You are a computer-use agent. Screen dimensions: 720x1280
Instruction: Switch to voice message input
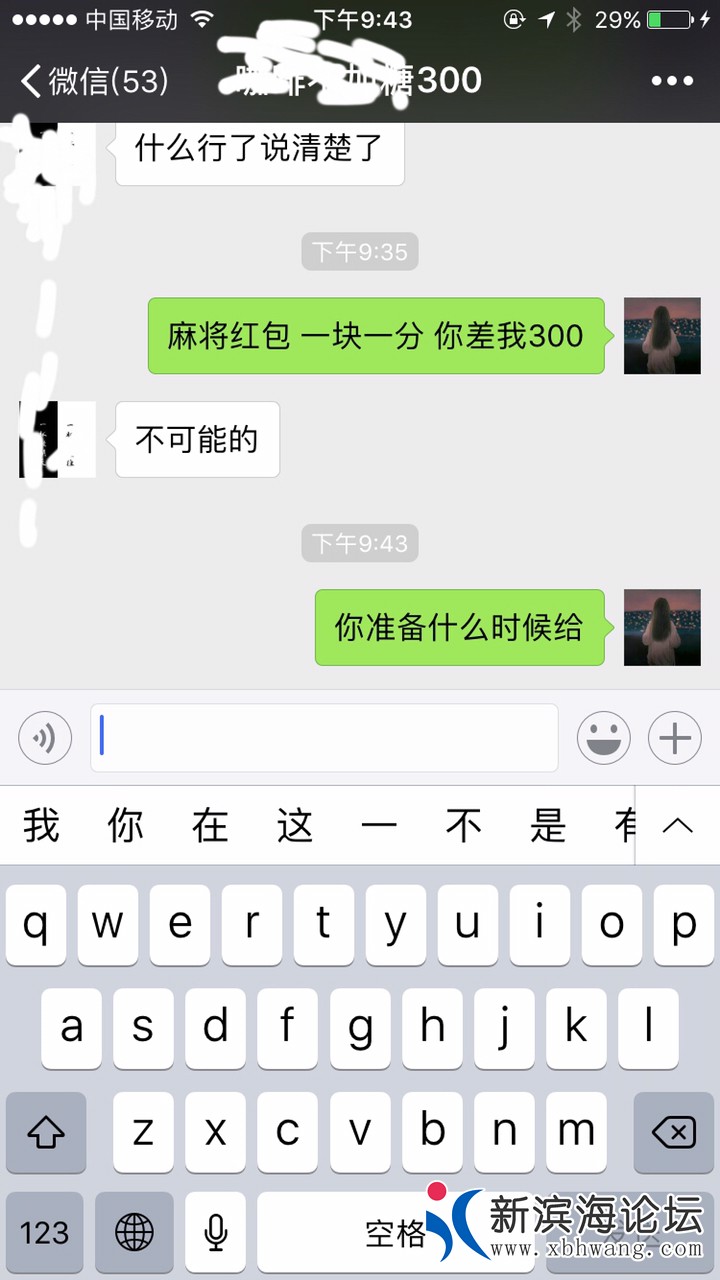point(45,739)
